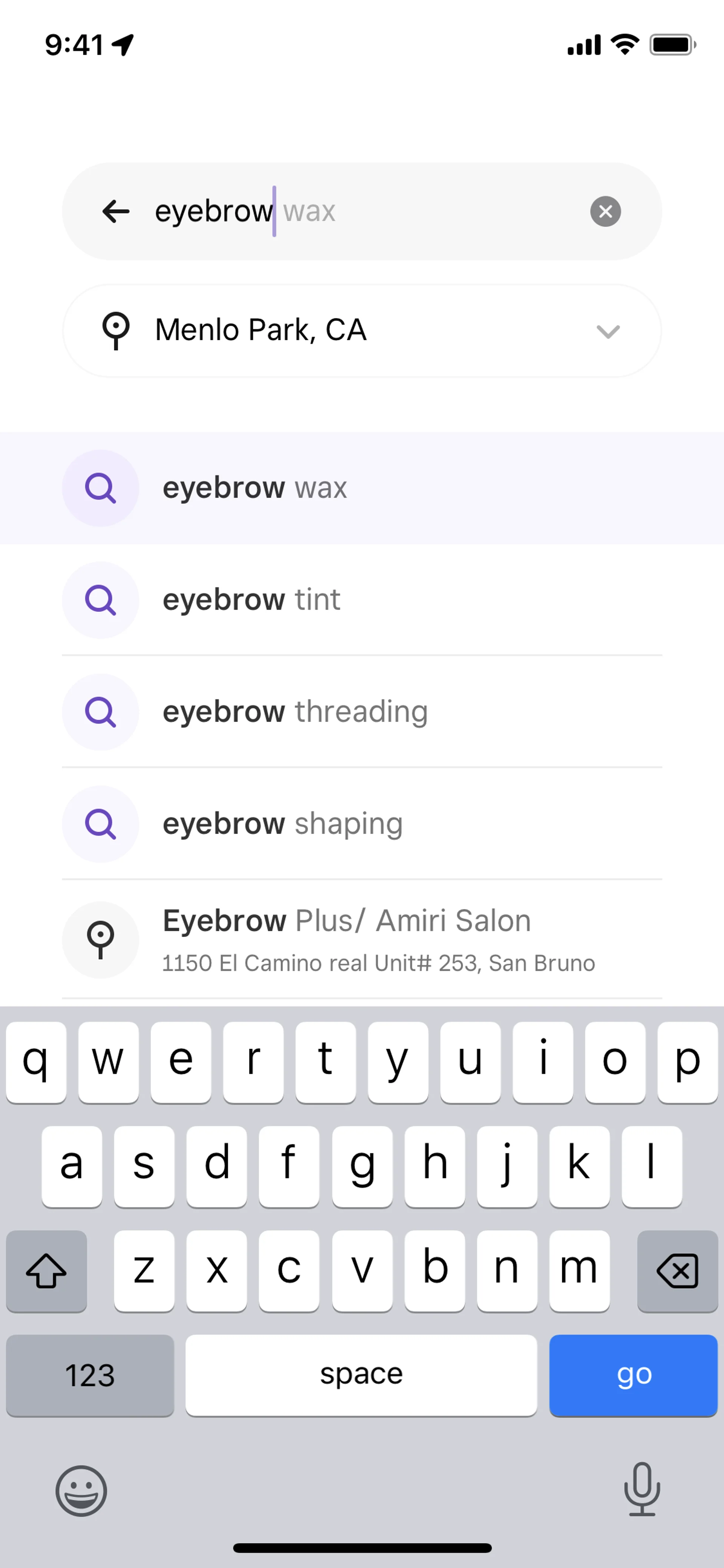
Task: Switch to the 123 numeric keyboard
Action: [90, 1374]
